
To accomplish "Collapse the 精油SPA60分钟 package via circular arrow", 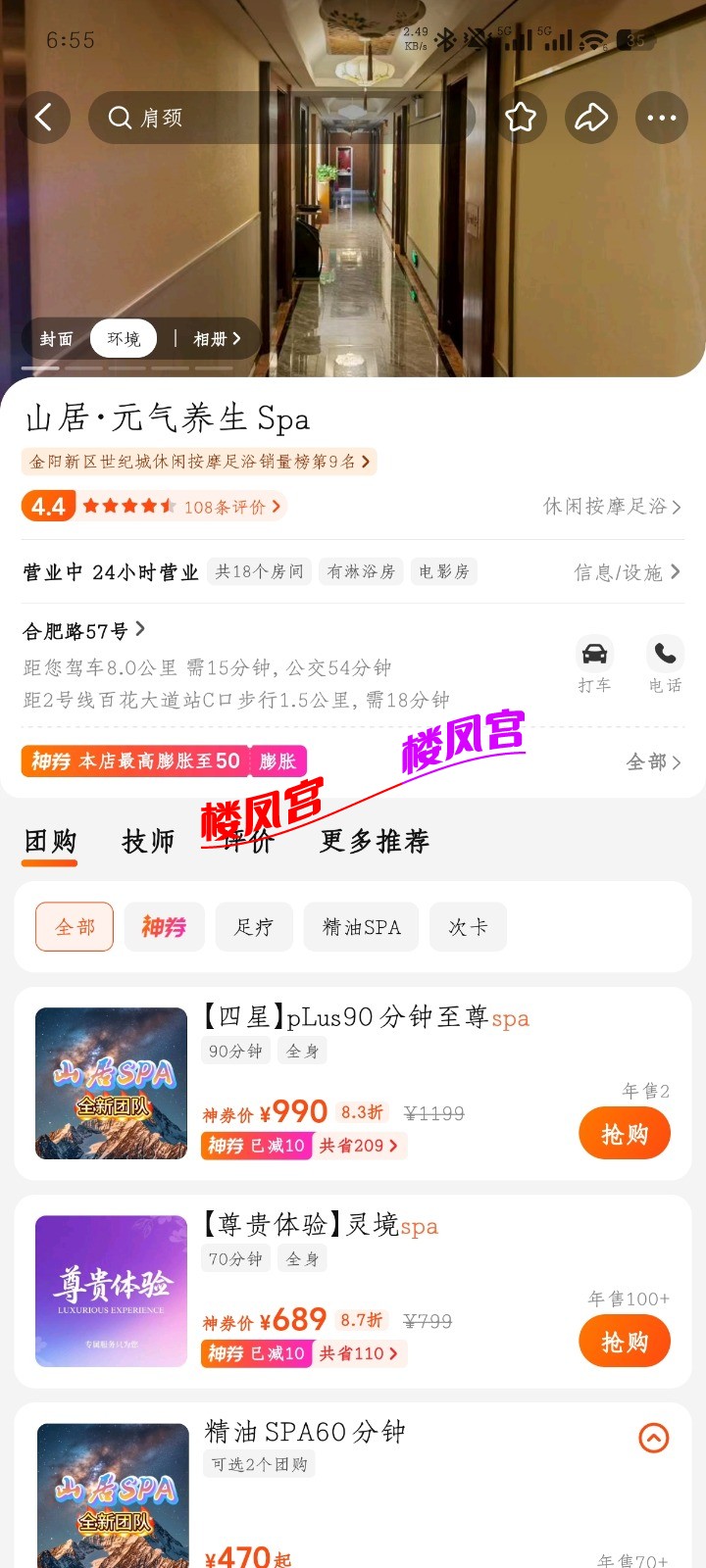I will 652,1438.
